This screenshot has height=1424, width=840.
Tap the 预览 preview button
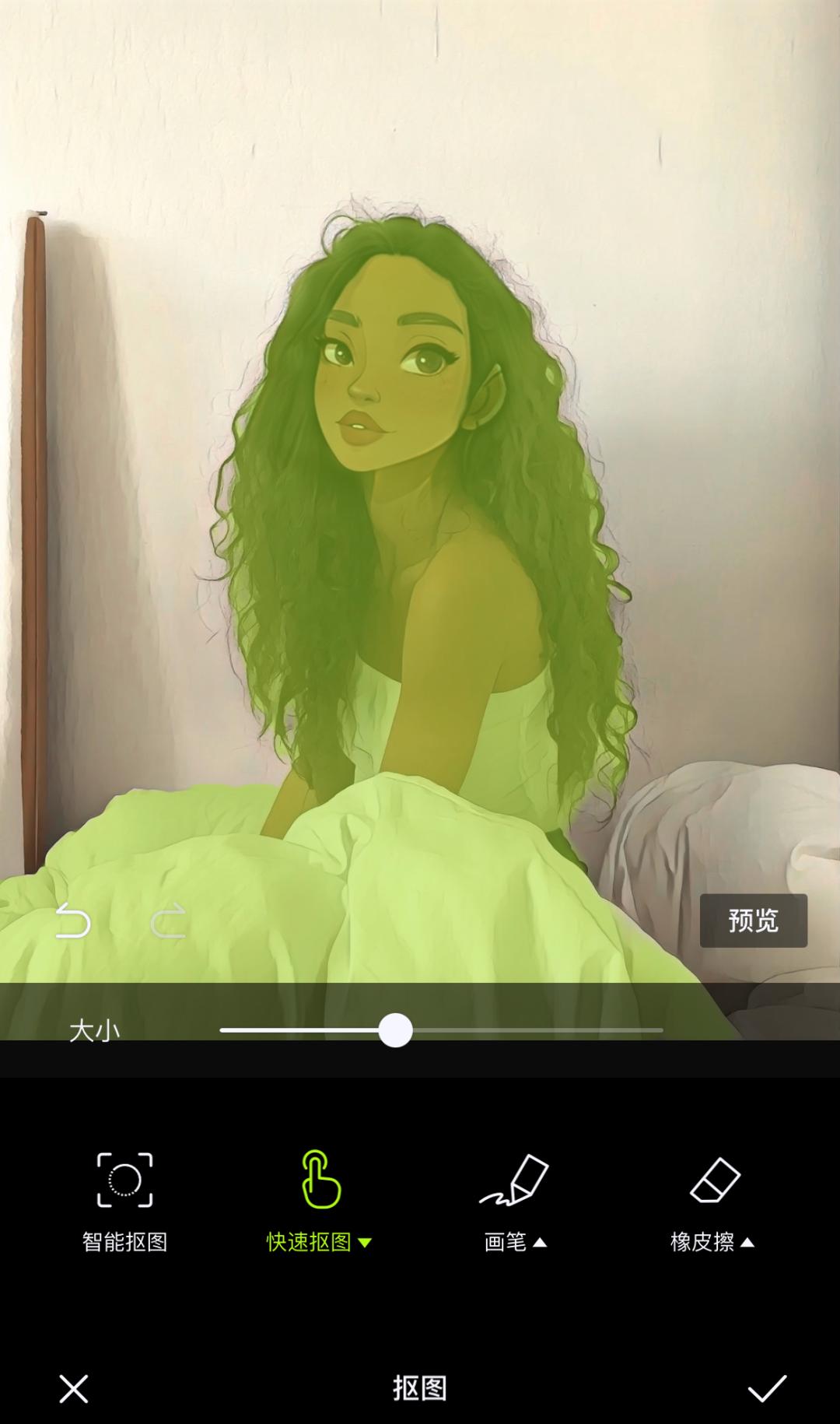(x=753, y=921)
